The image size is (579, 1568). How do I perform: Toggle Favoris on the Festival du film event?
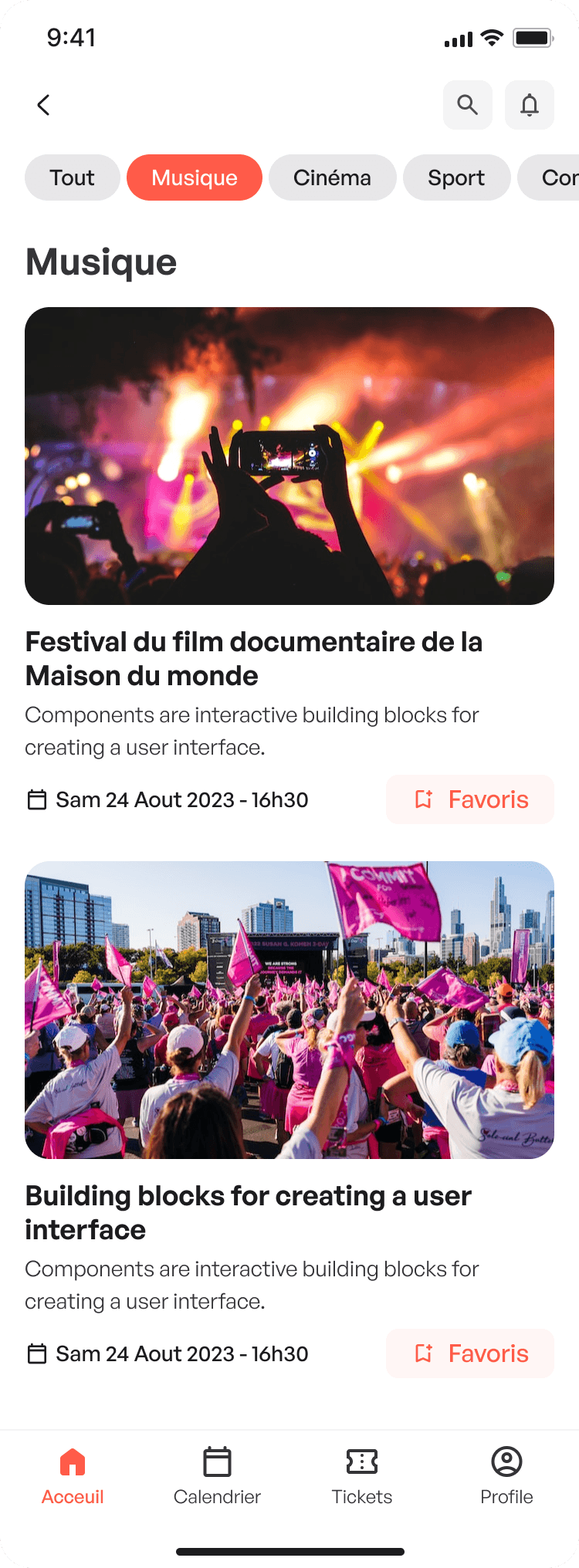[469, 799]
